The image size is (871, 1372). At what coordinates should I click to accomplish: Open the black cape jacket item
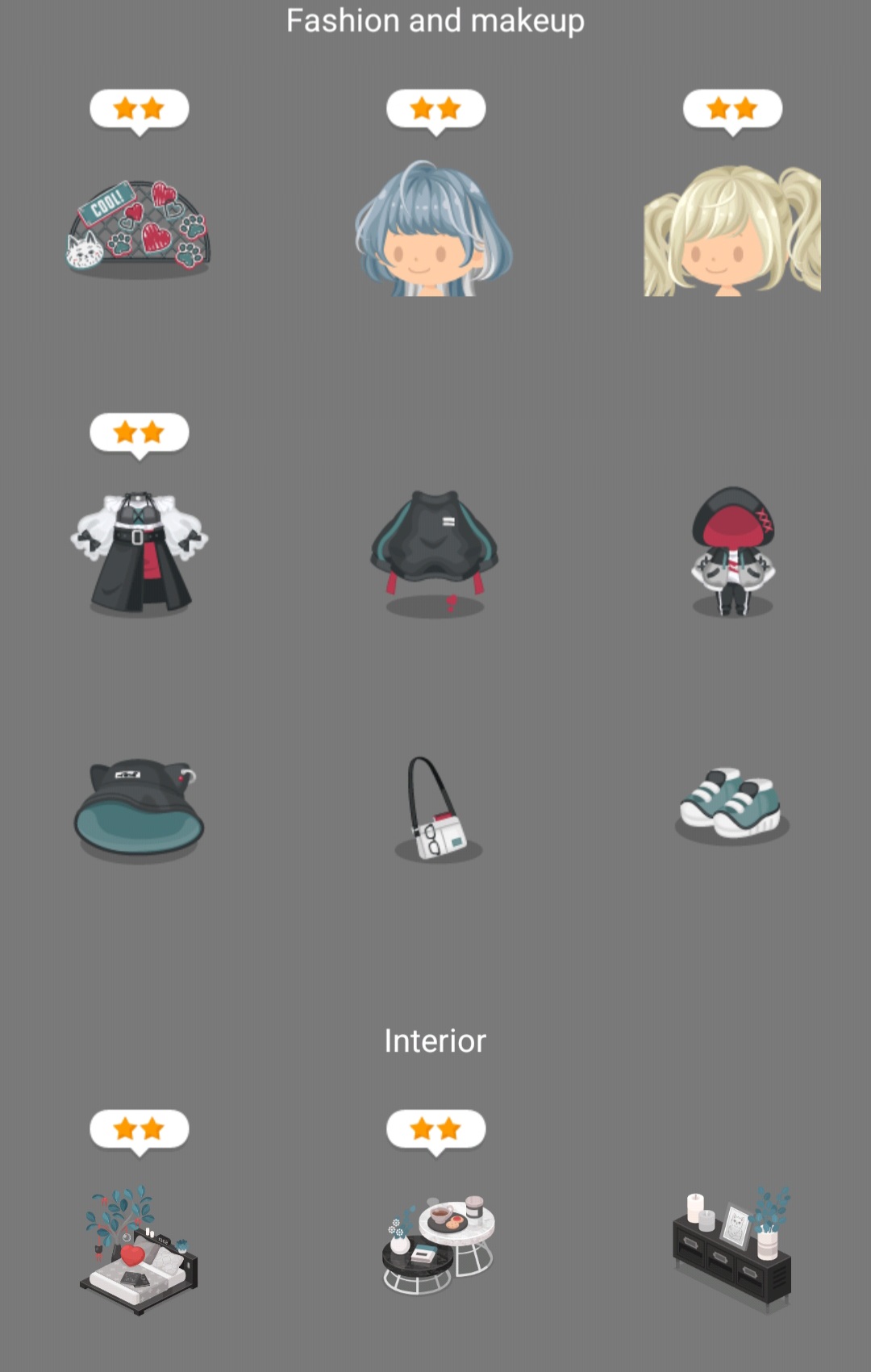435,552
